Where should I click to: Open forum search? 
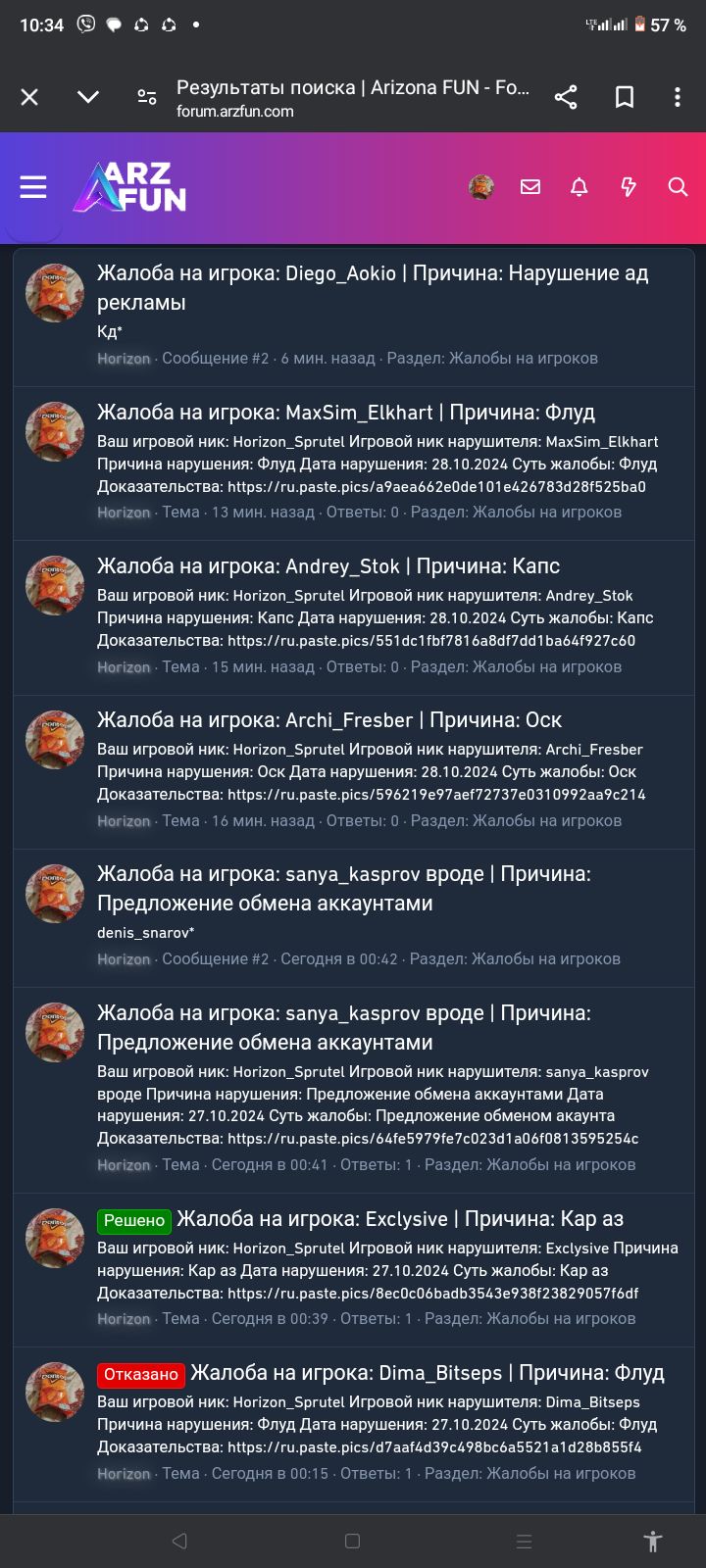[x=678, y=186]
